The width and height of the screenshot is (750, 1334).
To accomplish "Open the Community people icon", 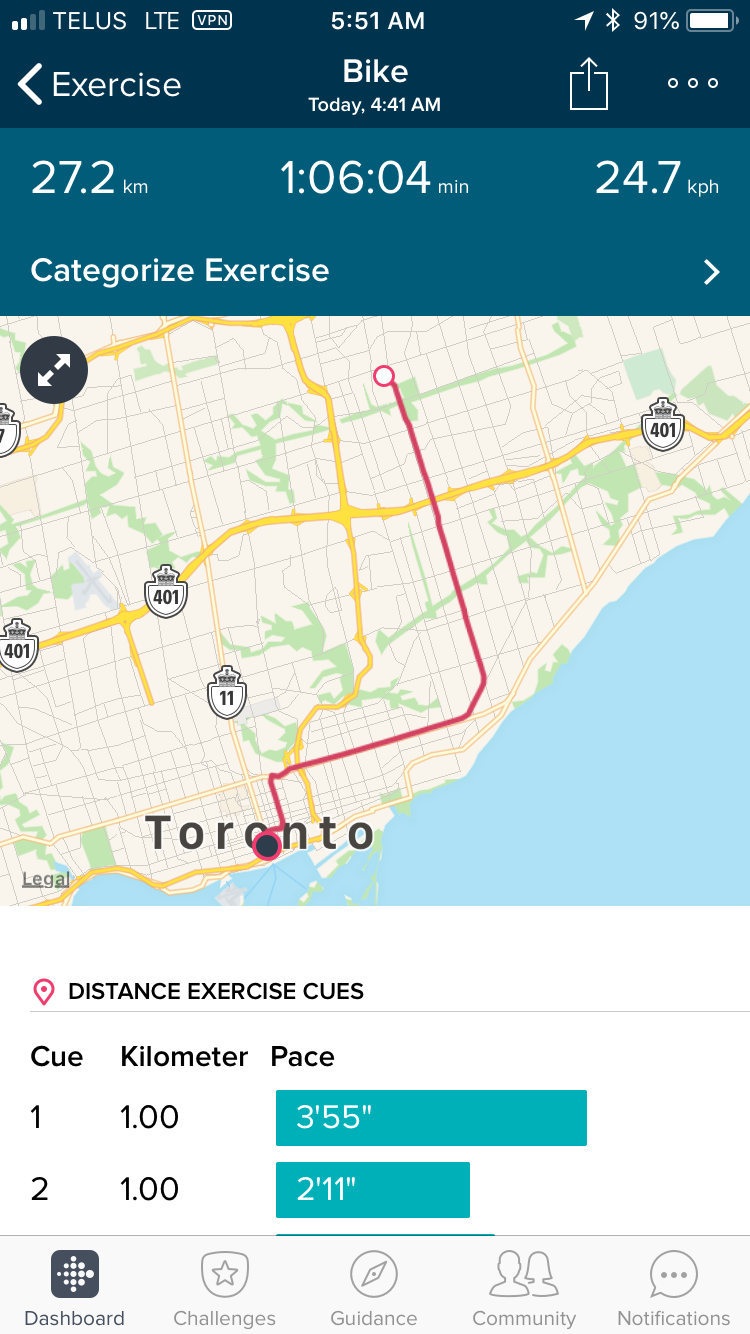I will [x=523, y=1275].
